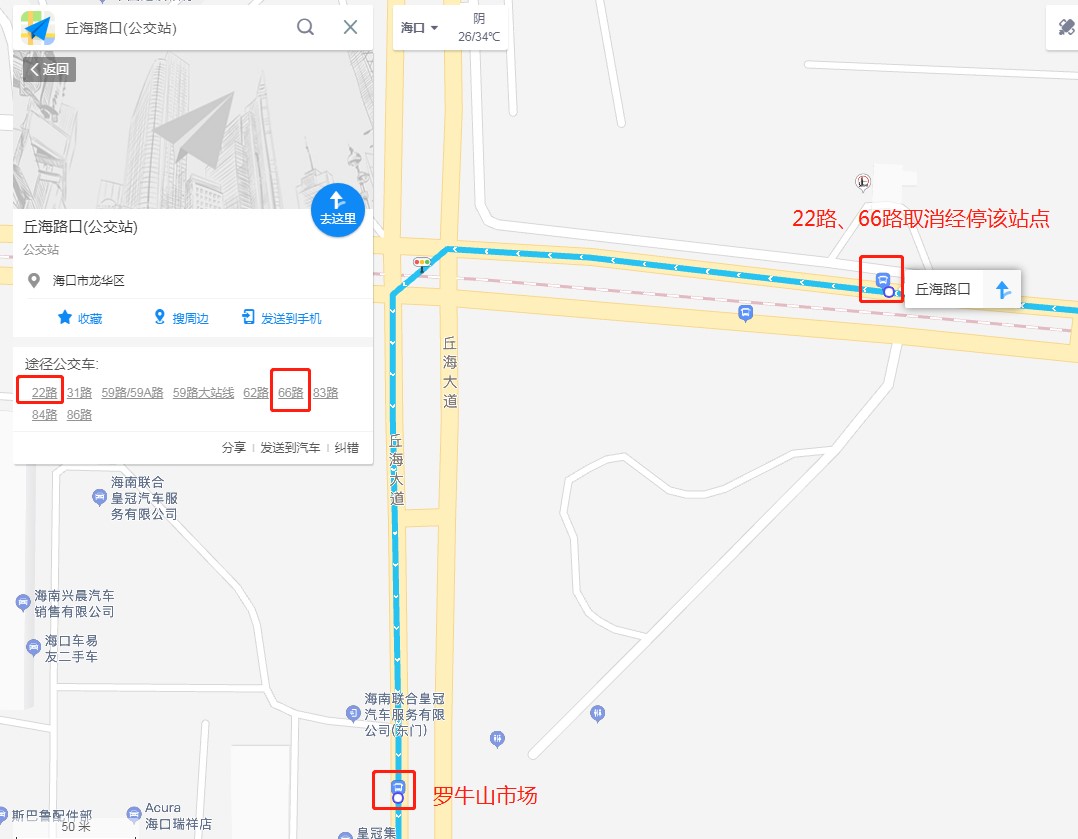Viewport: 1078px width, 839px height.
Task: Send the station via 发送到汽车
Action: 290,448
